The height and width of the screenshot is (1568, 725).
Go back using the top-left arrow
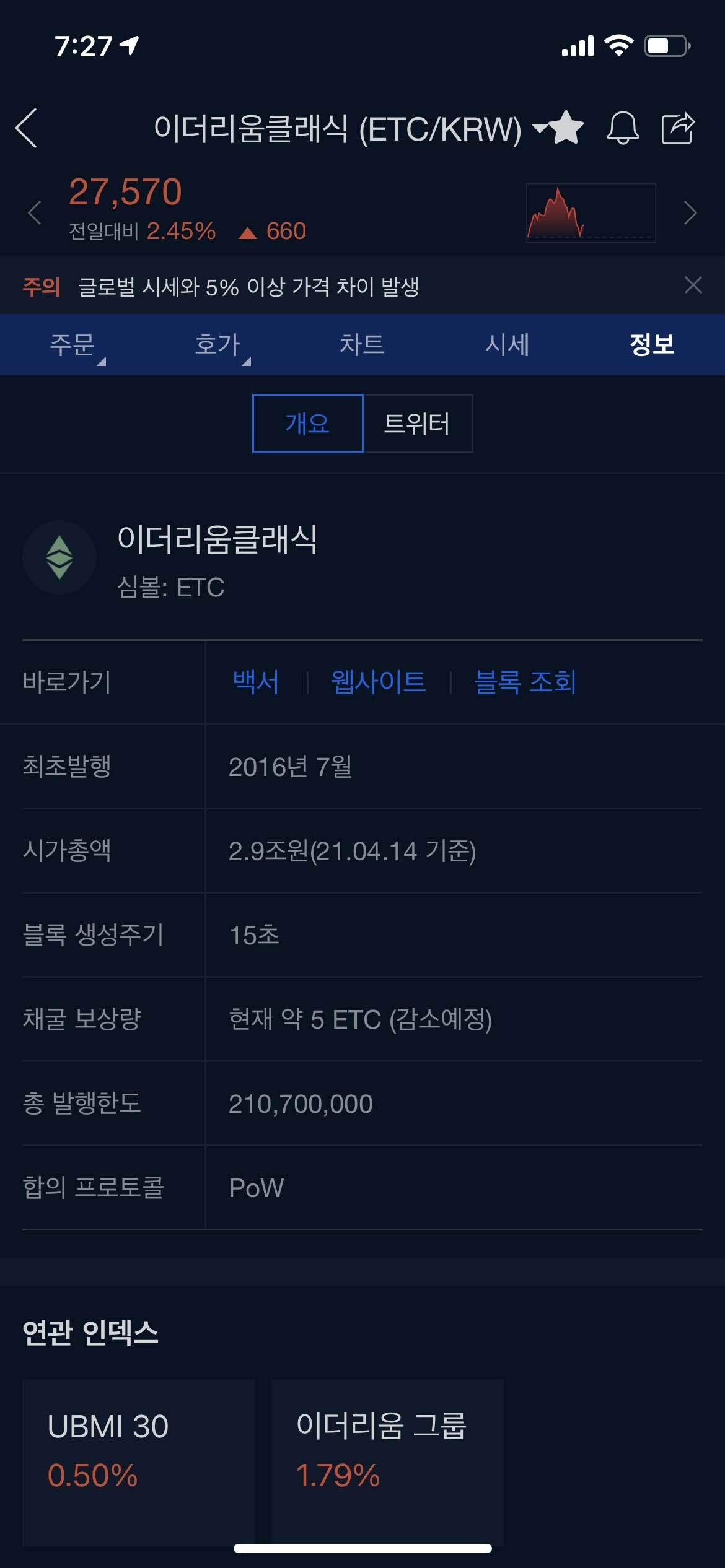click(x=27, y=128)
